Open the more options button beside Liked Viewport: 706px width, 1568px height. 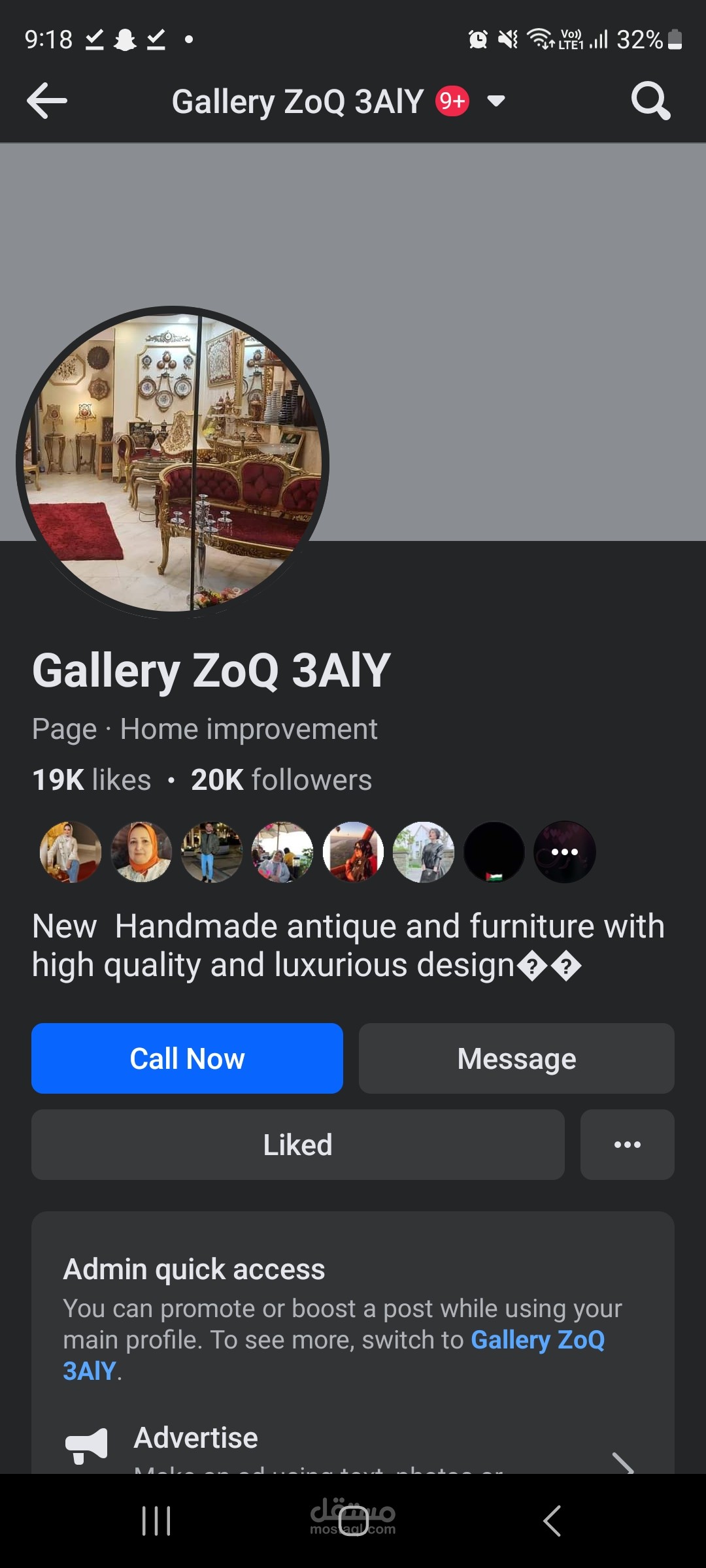click(628, 1145)
